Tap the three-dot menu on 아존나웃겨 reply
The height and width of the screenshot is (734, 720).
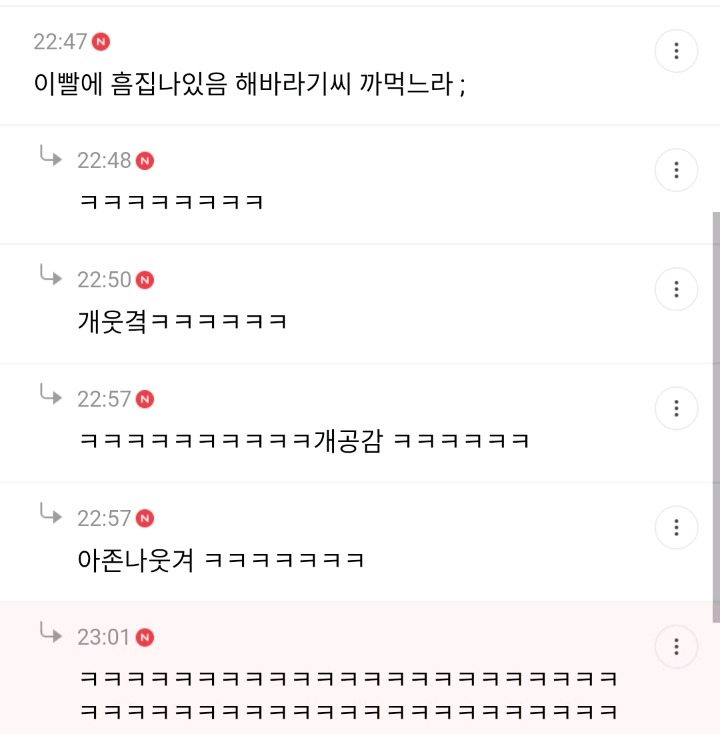(677, 527)
